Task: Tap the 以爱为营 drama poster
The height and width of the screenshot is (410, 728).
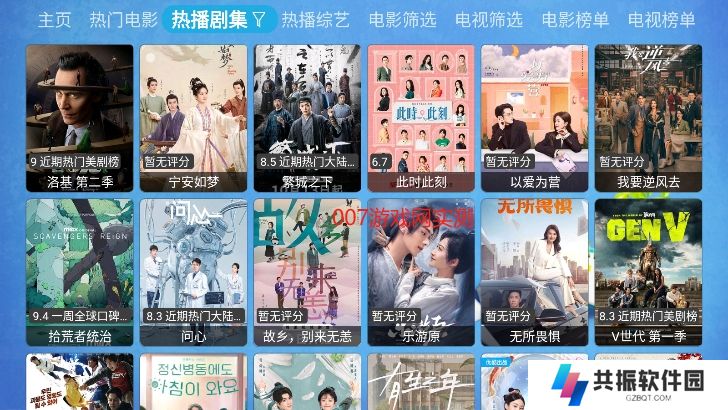Action: tap(534, 115)
